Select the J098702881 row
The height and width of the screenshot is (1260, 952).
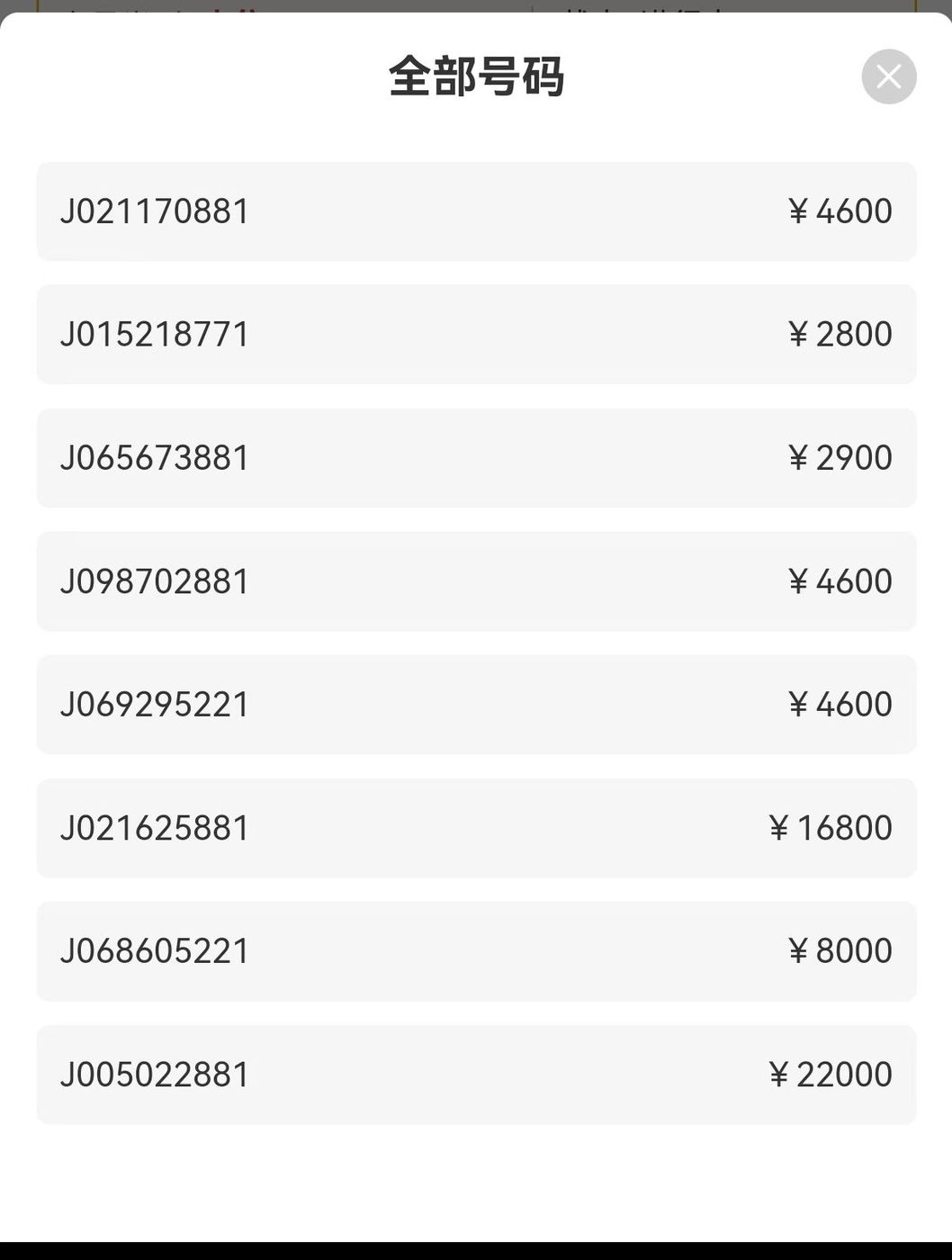click(476, 581)
